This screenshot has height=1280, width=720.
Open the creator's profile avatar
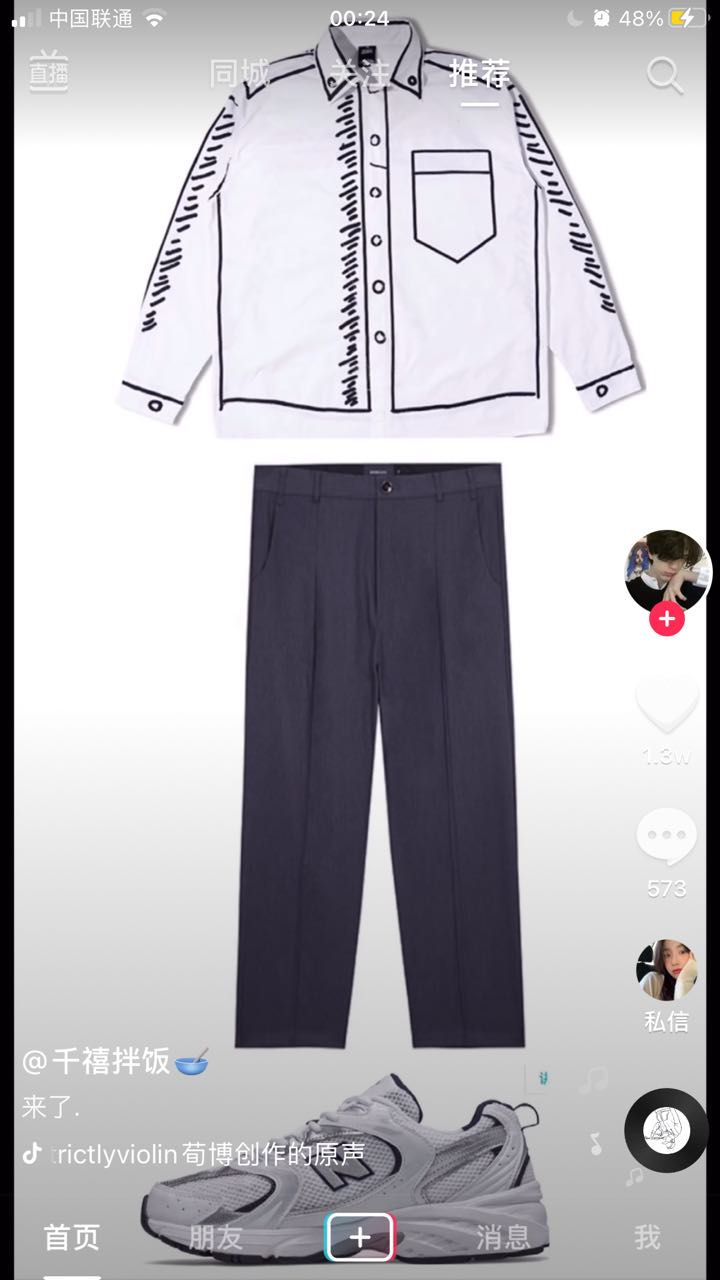click(x=667, y=571)
